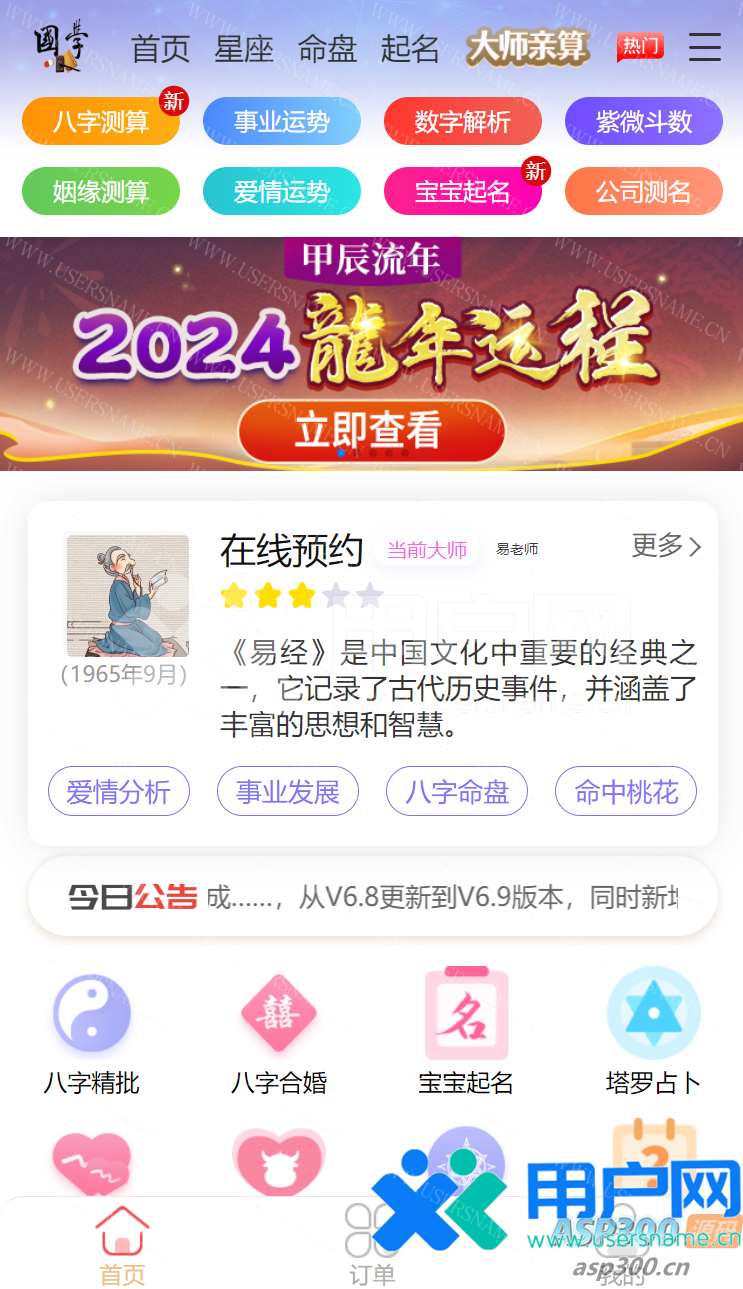Open the 命盘 top navigation item
The height and width of the screenshot is (1289, 743).
pyautogui.click(x=327, y=48)
